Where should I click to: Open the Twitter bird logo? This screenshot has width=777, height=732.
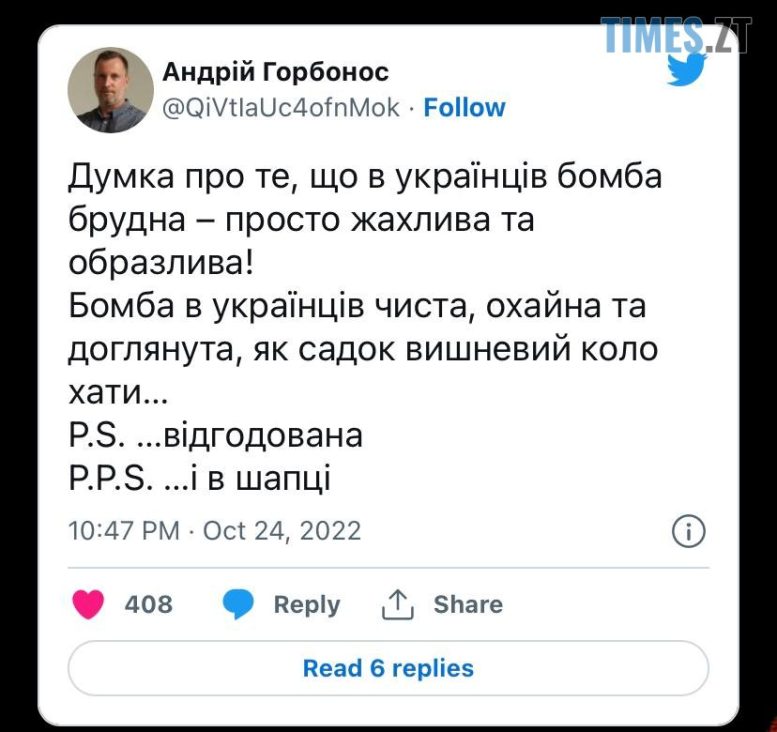(688, 69)
